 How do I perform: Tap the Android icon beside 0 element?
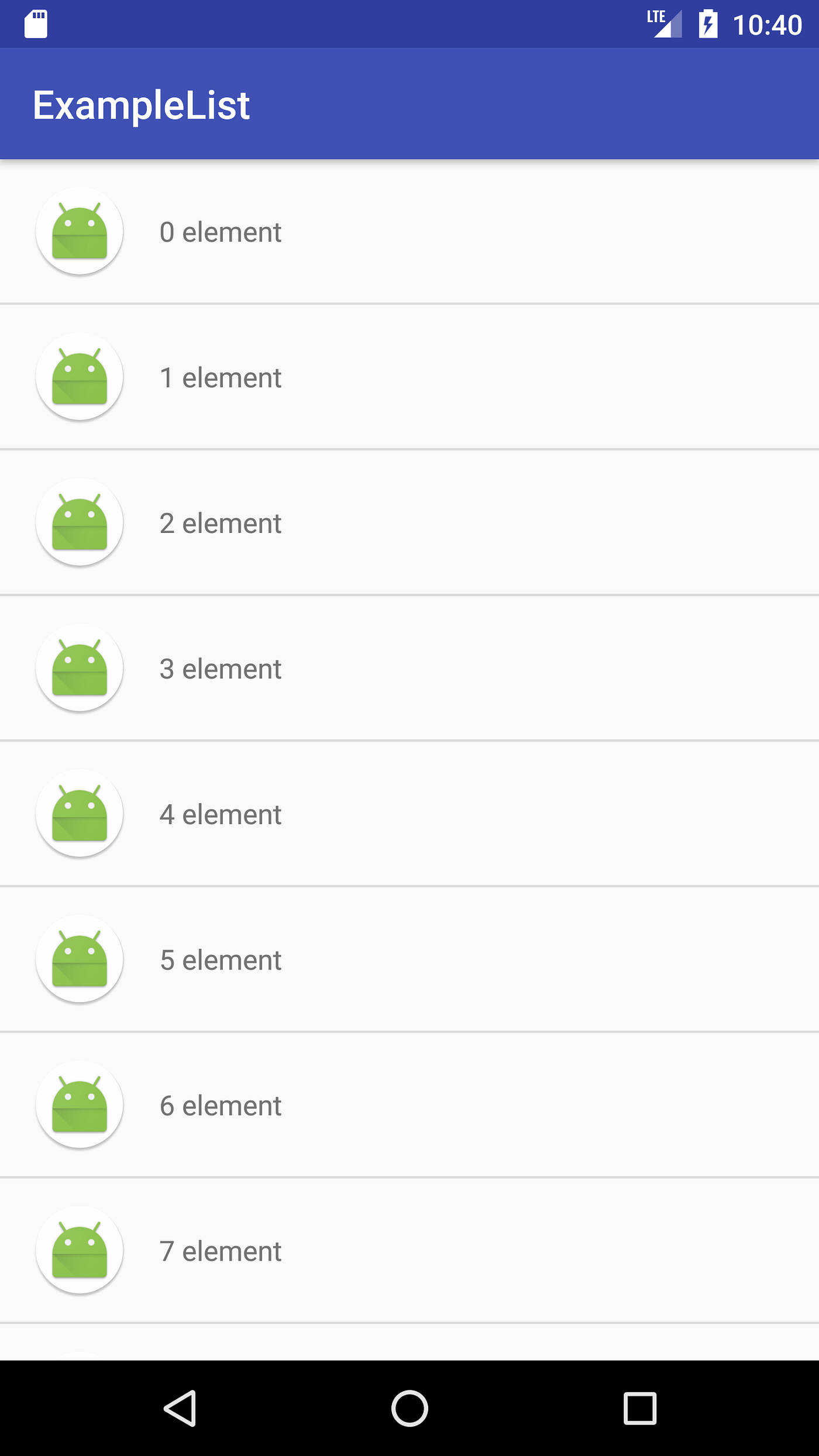79,231
